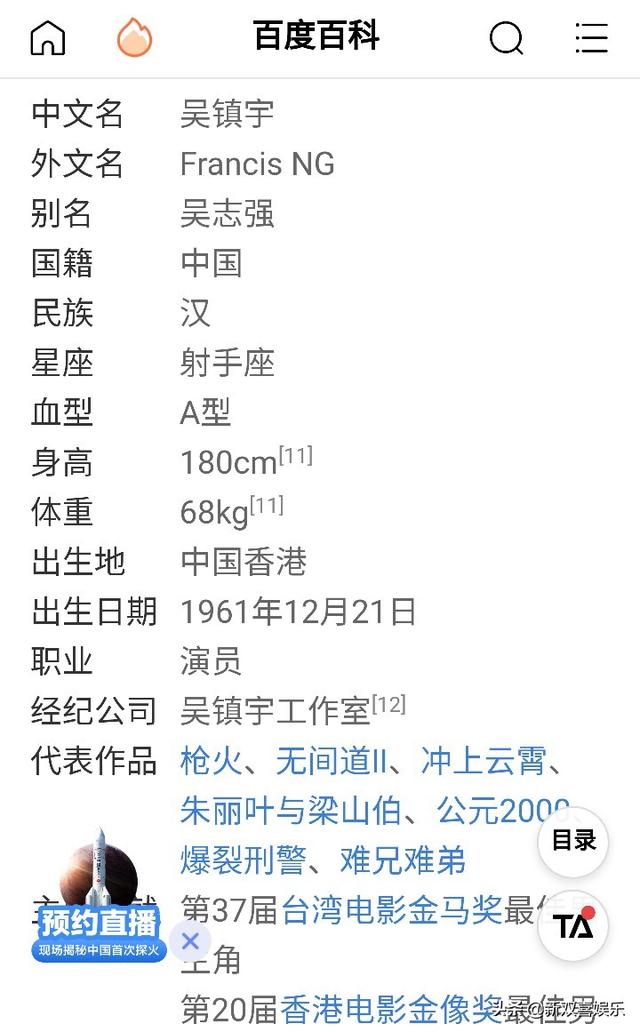The width and height of the screenshot is (640, 1032).
Task: Go to the Baidu Baike home icon
Action: [47, 38]
